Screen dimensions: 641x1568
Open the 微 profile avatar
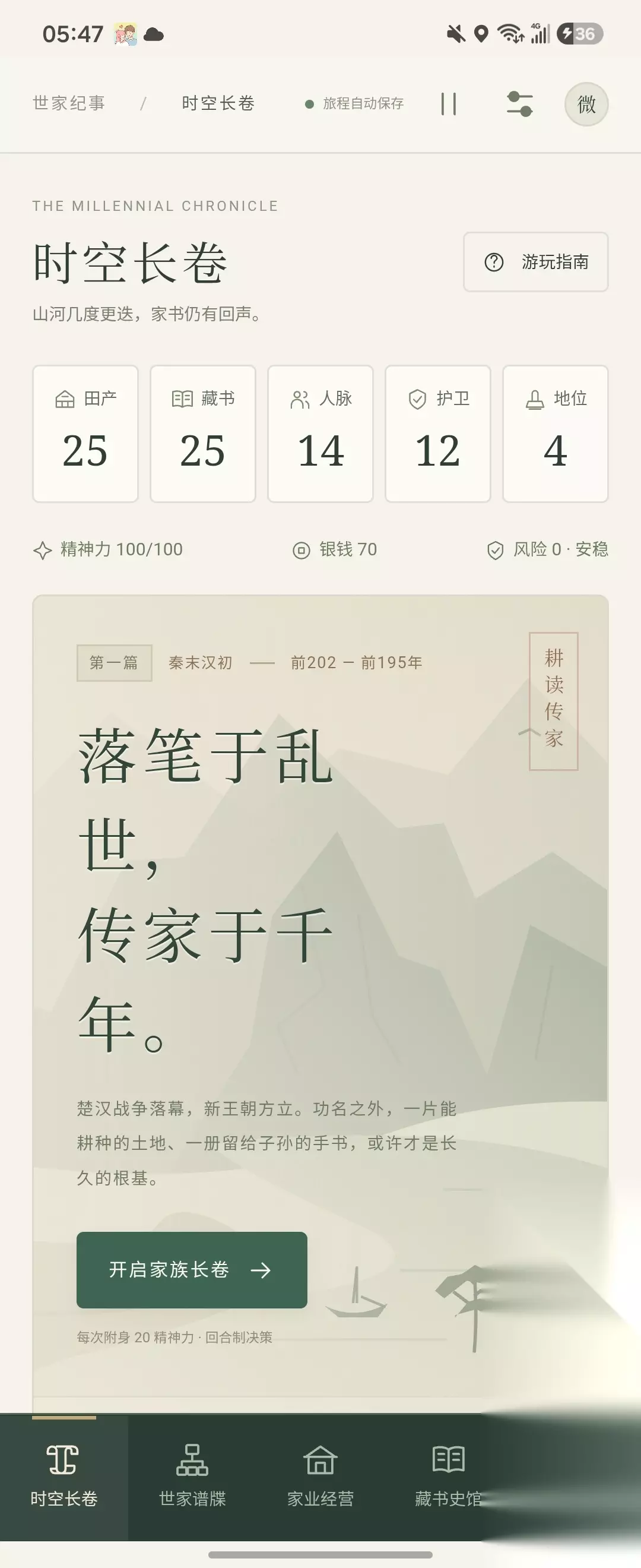(586, 104)
